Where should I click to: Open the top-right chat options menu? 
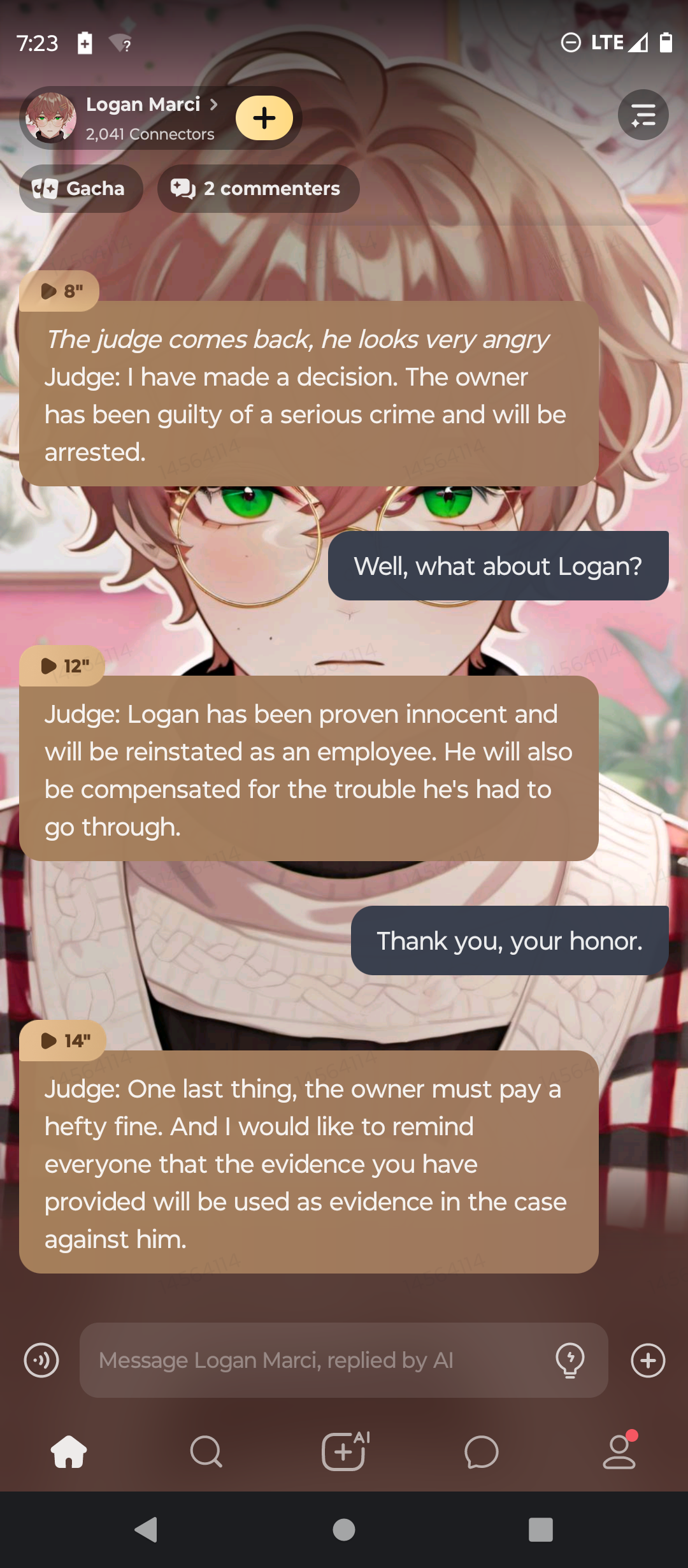tap(643, 115)
